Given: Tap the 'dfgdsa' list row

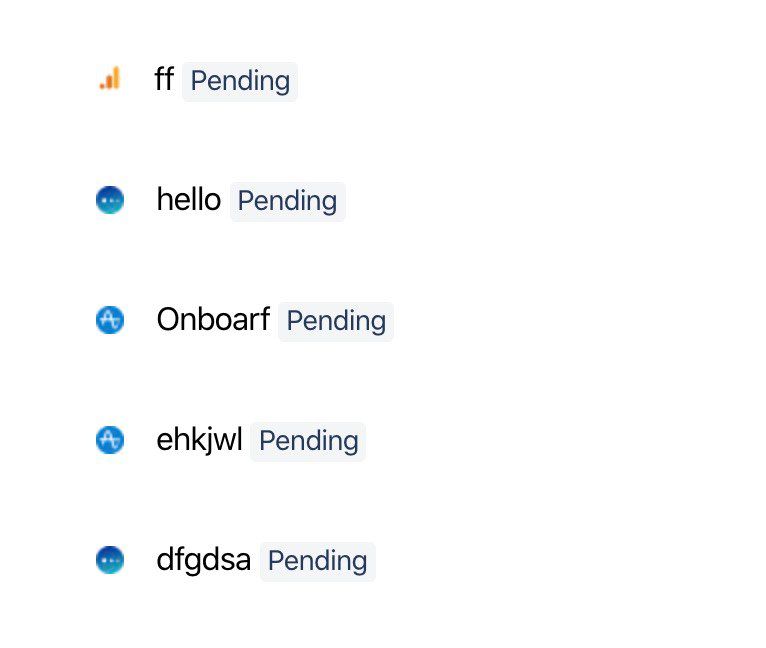Looking at the screenshot, I should pos(203,560).
